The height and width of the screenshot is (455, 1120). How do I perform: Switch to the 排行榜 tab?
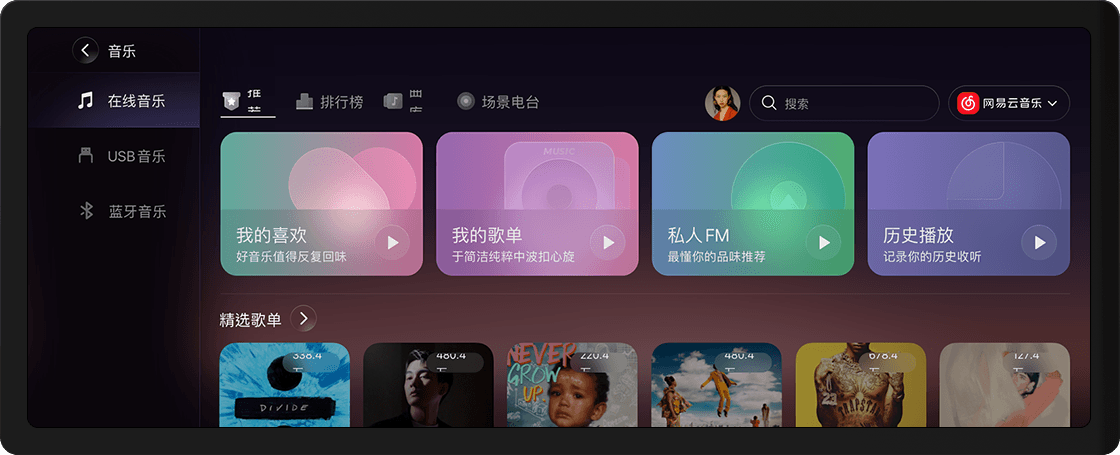pos(329,102)
